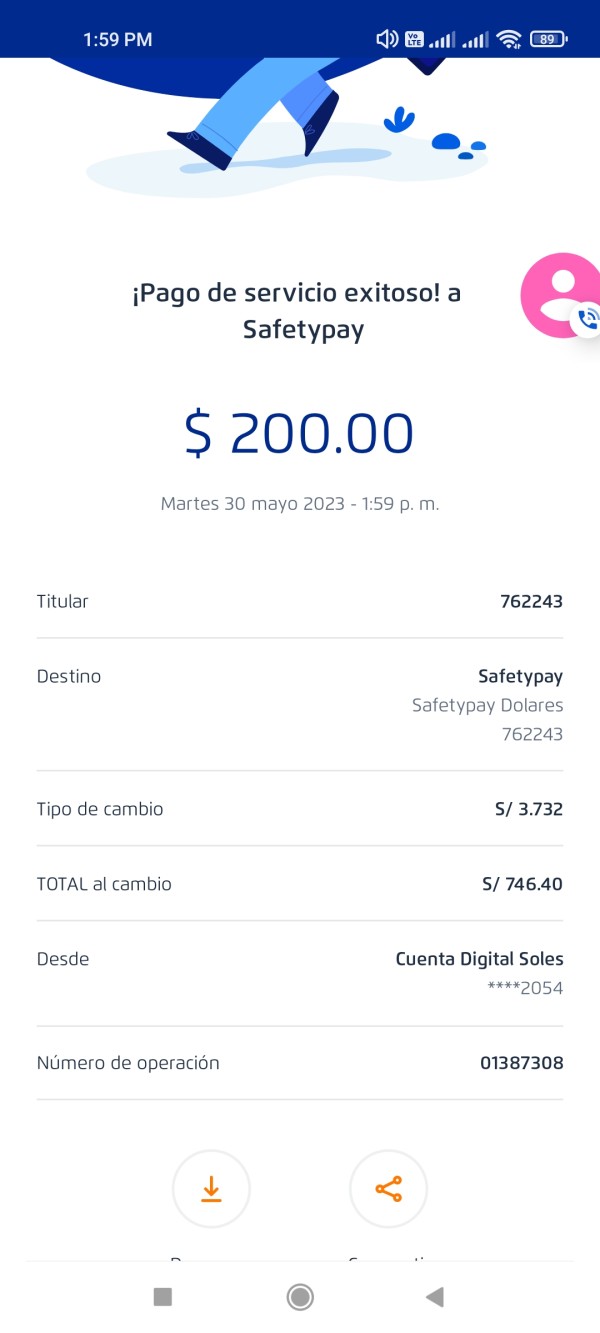This screenshot has width=600, height=1333.
Task: Tap the system home button
Action: coord(300,1297)
